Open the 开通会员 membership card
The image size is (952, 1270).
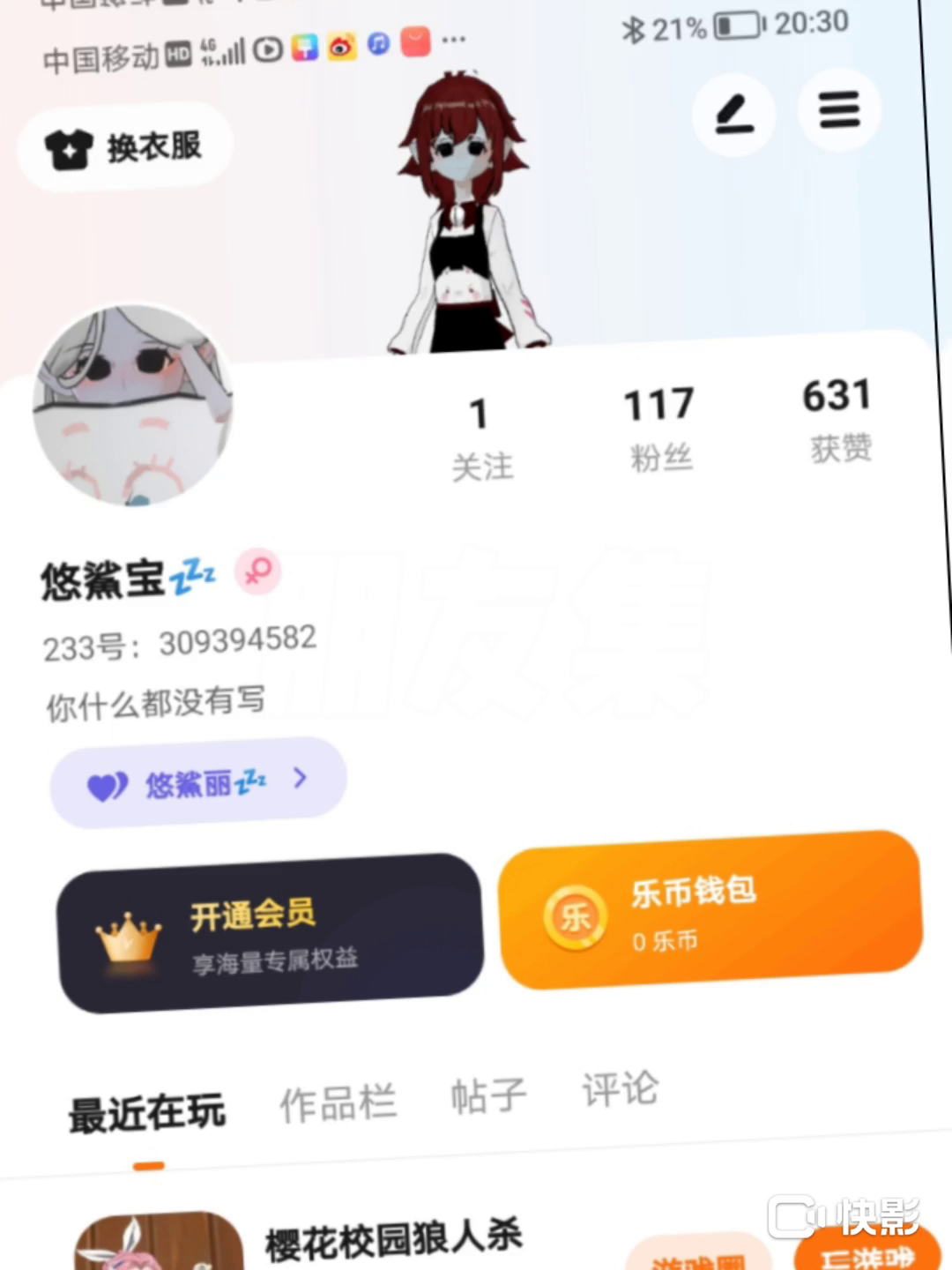pyautogui.click(x=271, y=934)
